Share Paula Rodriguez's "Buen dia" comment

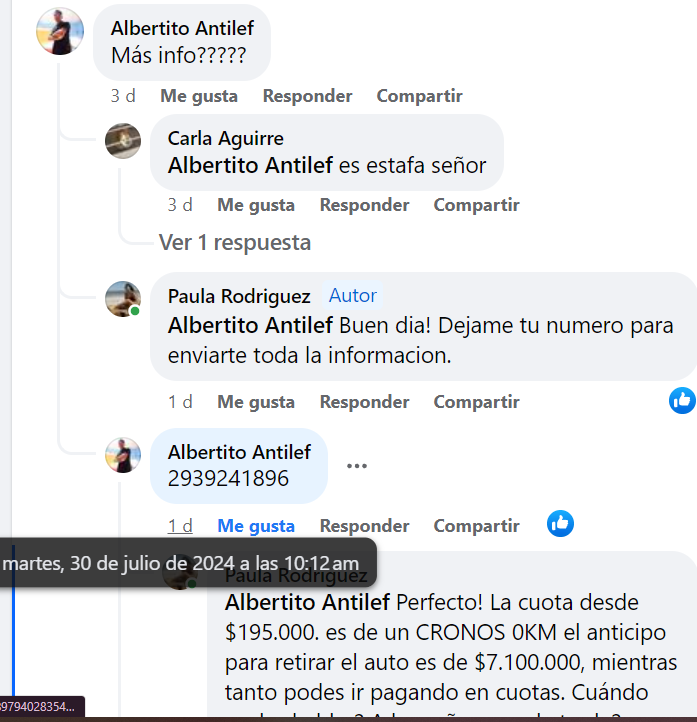pos(476,402)
